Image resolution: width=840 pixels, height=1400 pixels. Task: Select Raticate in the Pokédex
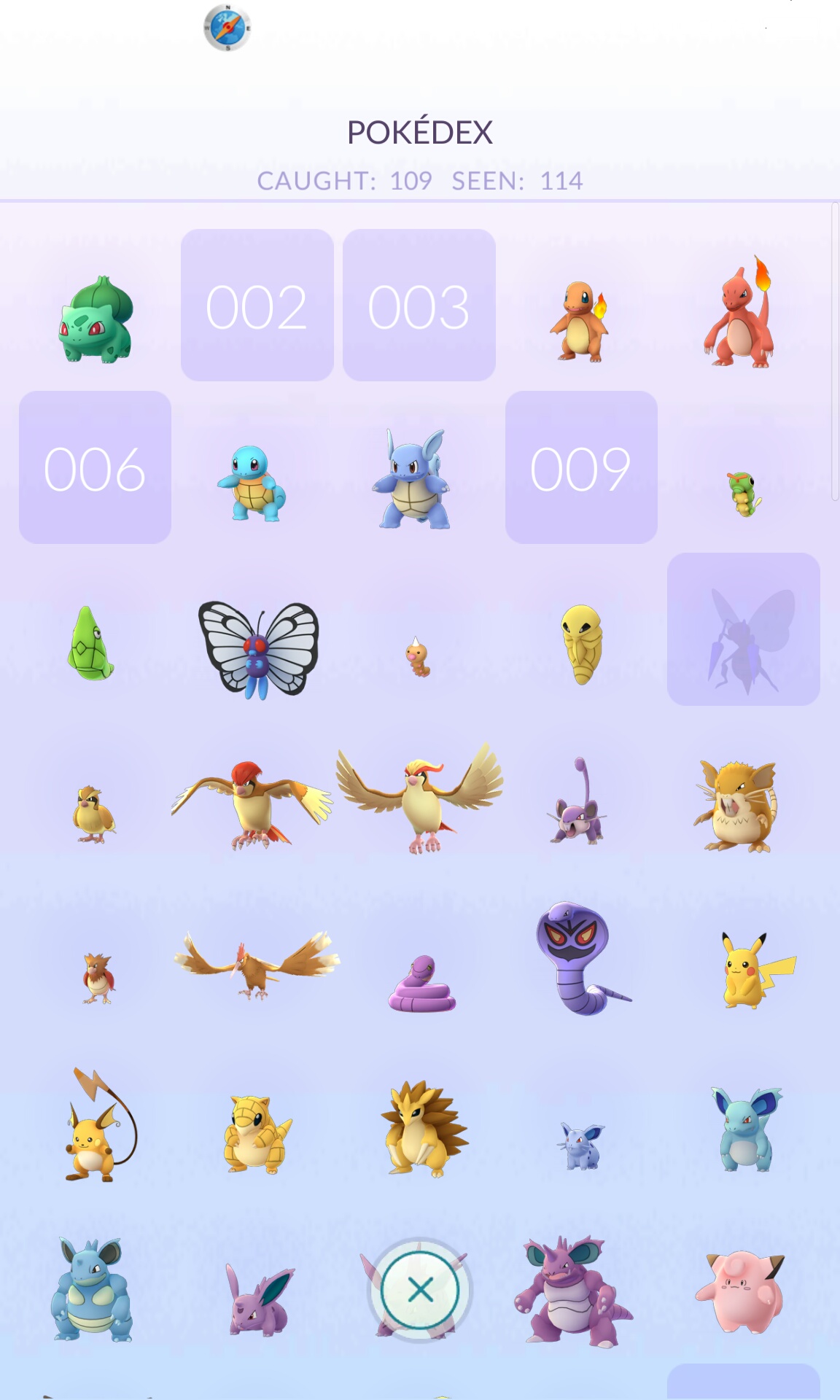tap(735, 805)
